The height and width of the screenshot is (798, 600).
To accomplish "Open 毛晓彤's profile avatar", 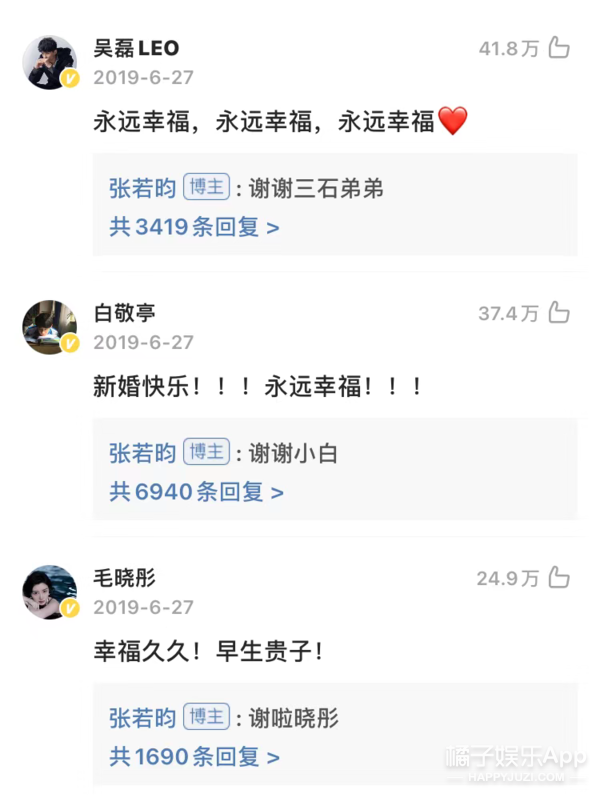I will (x=49, y=593).
